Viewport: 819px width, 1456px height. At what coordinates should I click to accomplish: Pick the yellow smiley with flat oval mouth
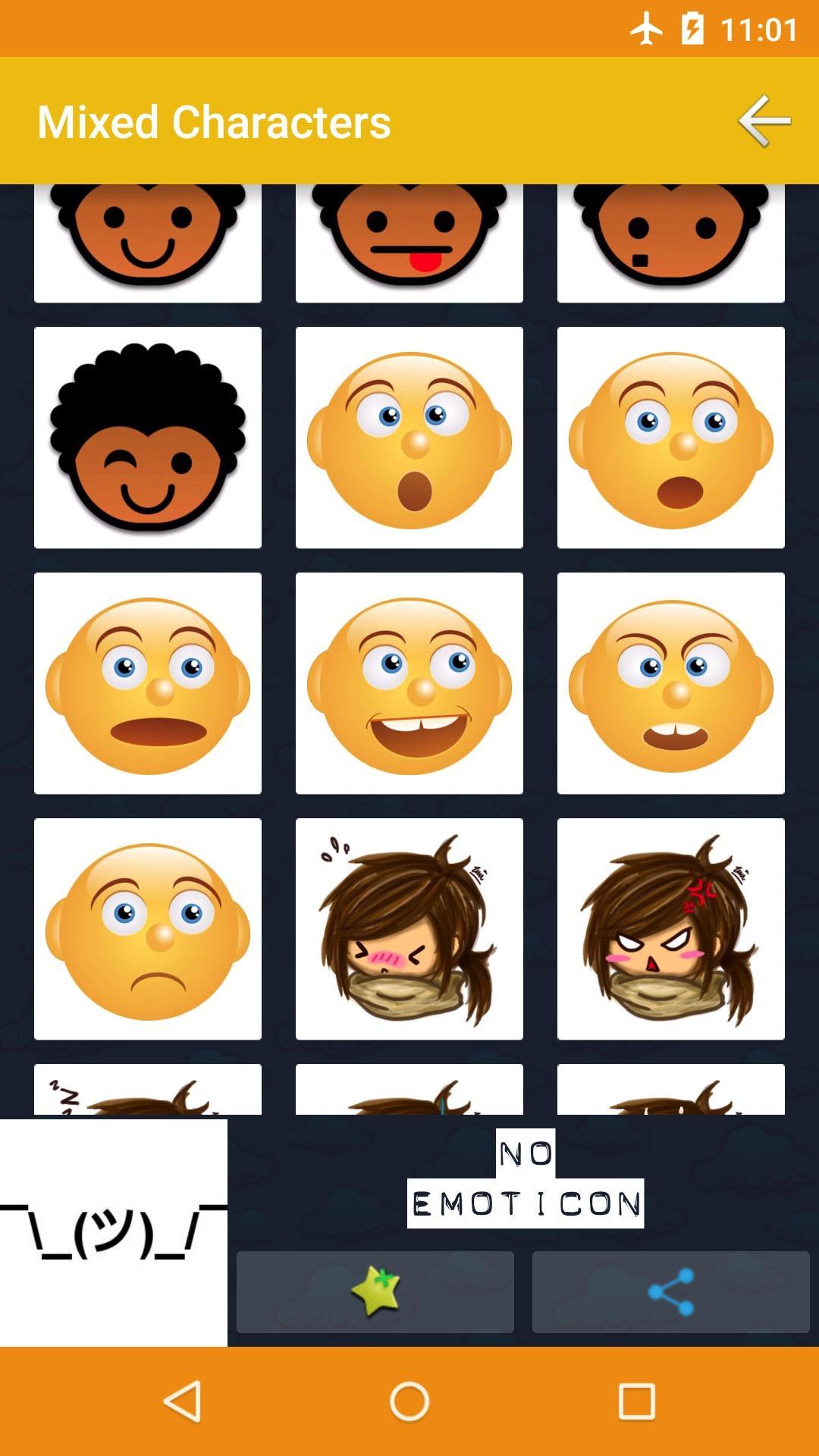click(x=148, y=683)
